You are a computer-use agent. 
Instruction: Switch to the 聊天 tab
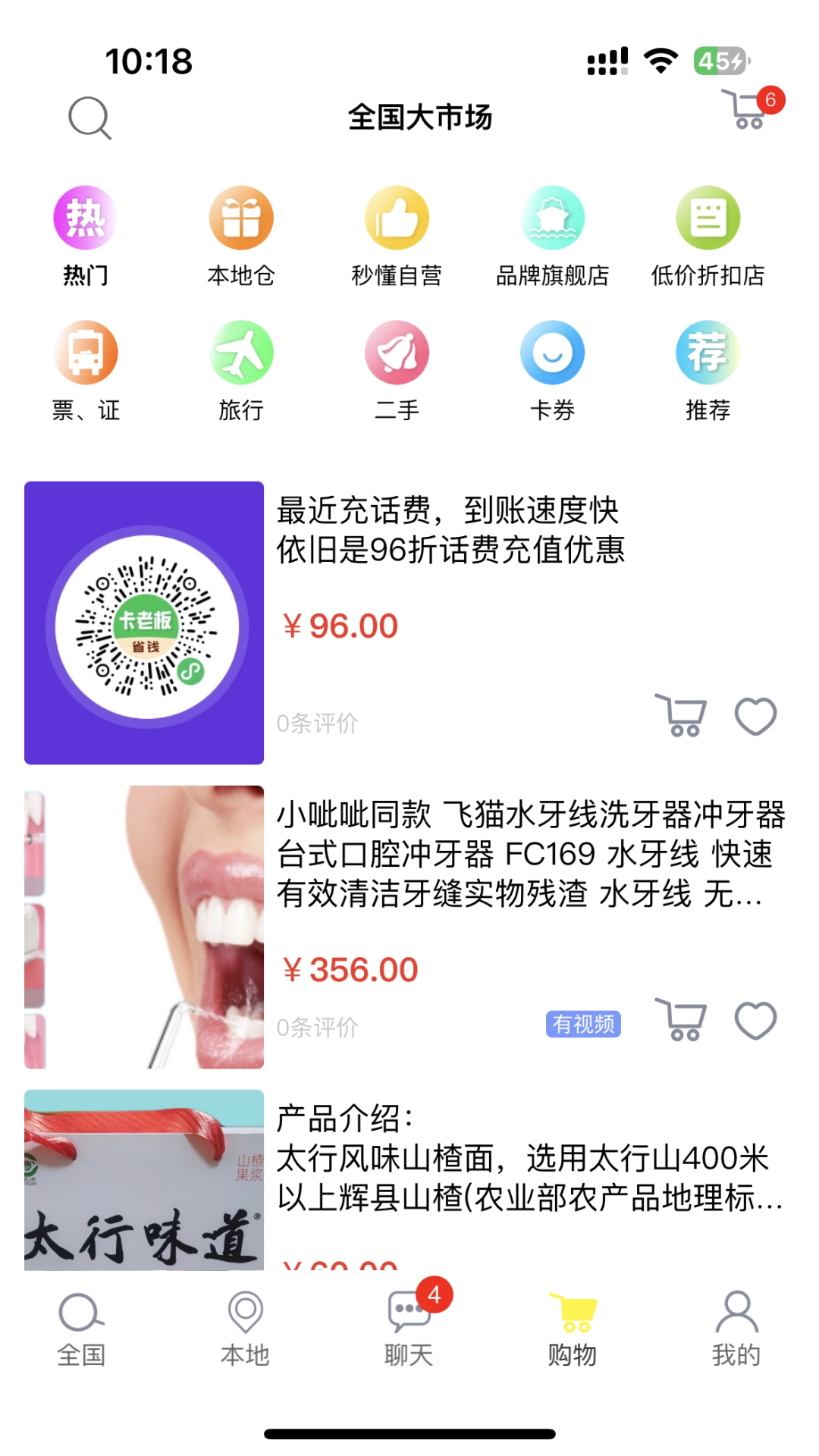(409, 1329)
